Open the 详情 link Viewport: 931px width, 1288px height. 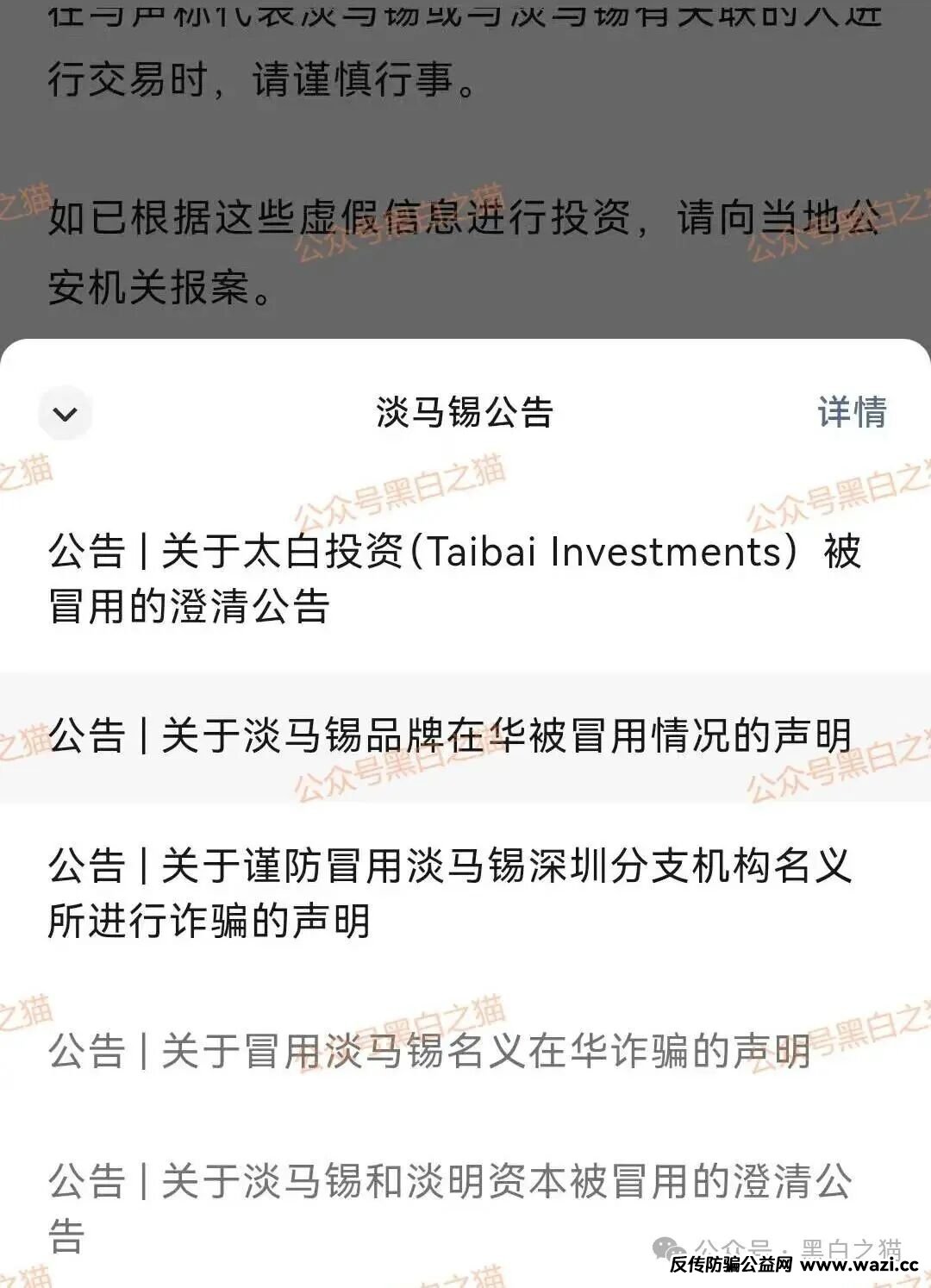[851, 412]
